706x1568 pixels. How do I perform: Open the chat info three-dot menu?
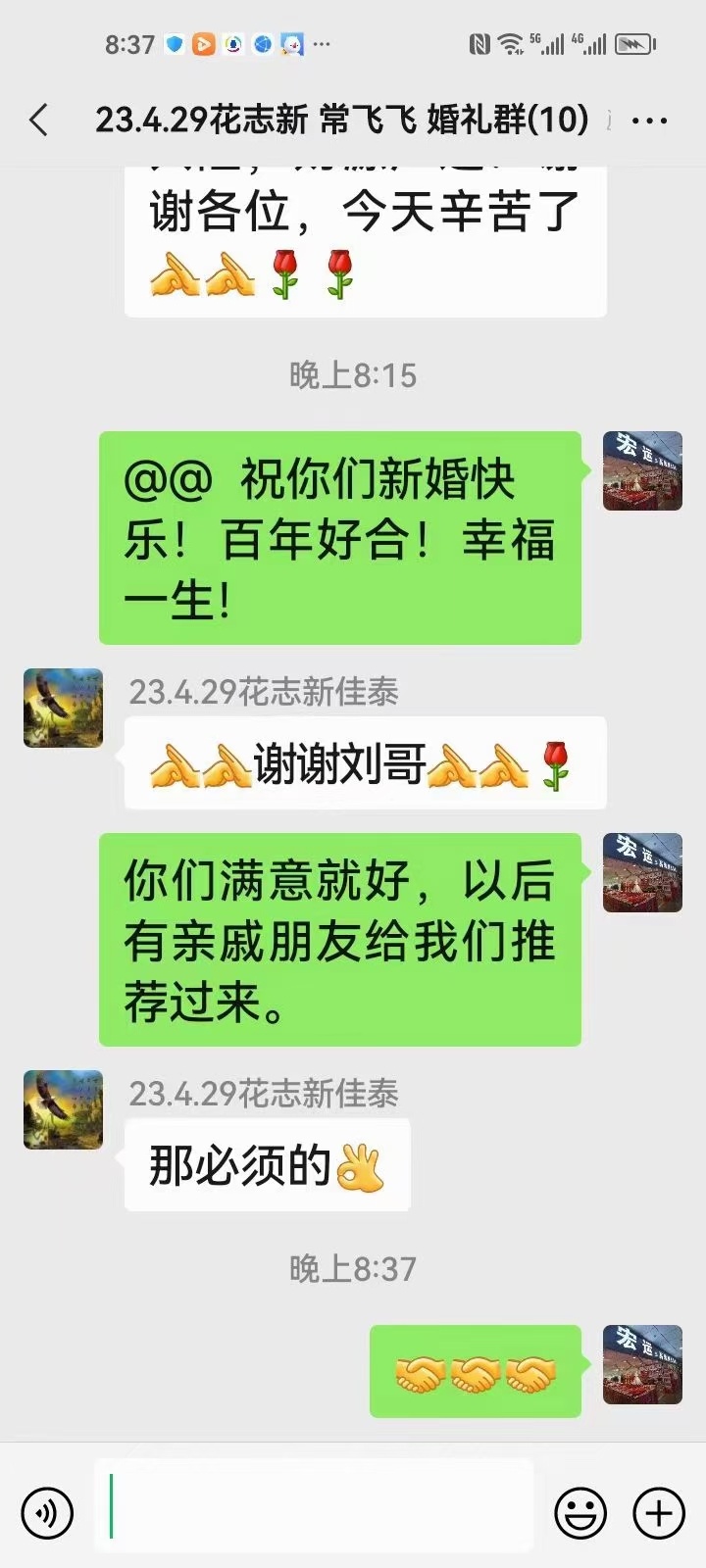tap(649, 122)
